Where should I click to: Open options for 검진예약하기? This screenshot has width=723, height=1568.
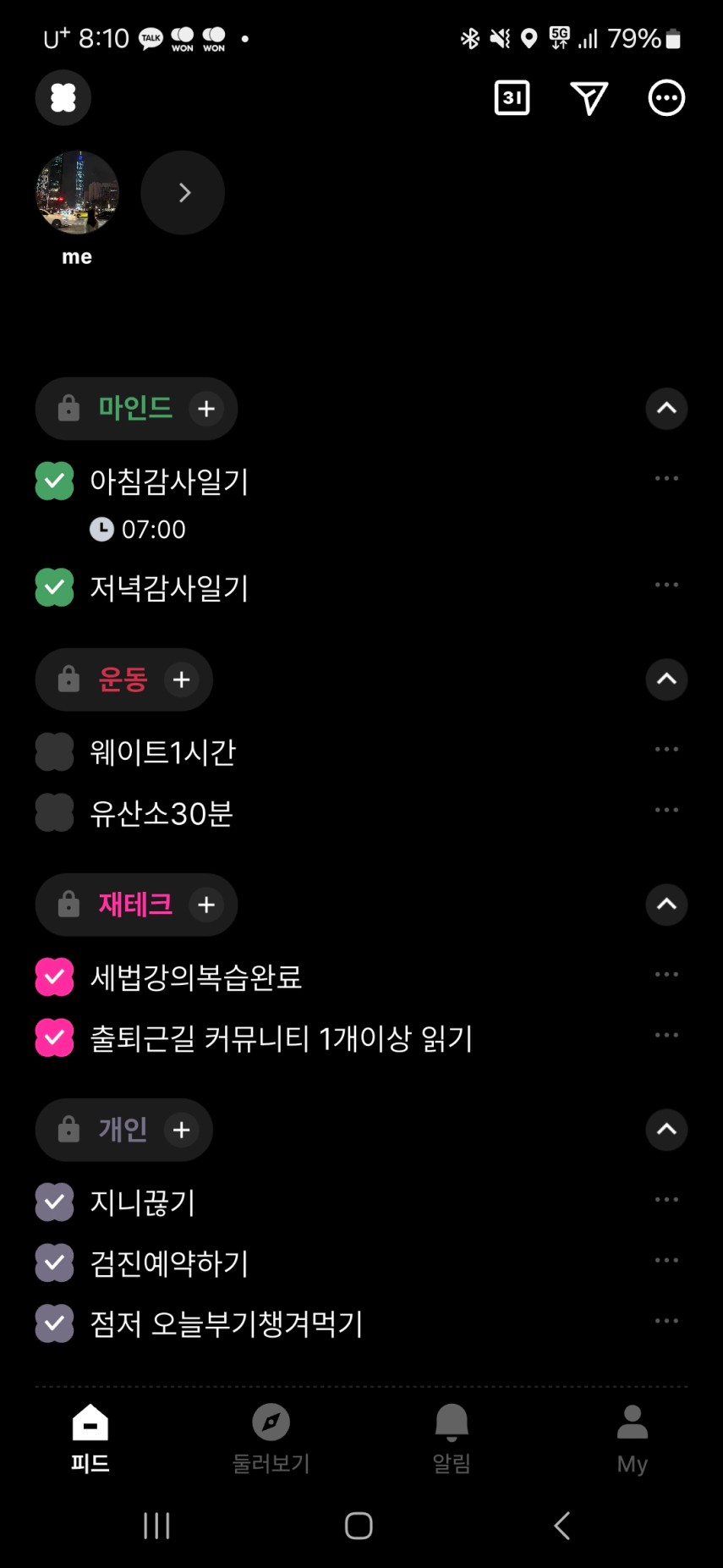tap(666, 1260)
